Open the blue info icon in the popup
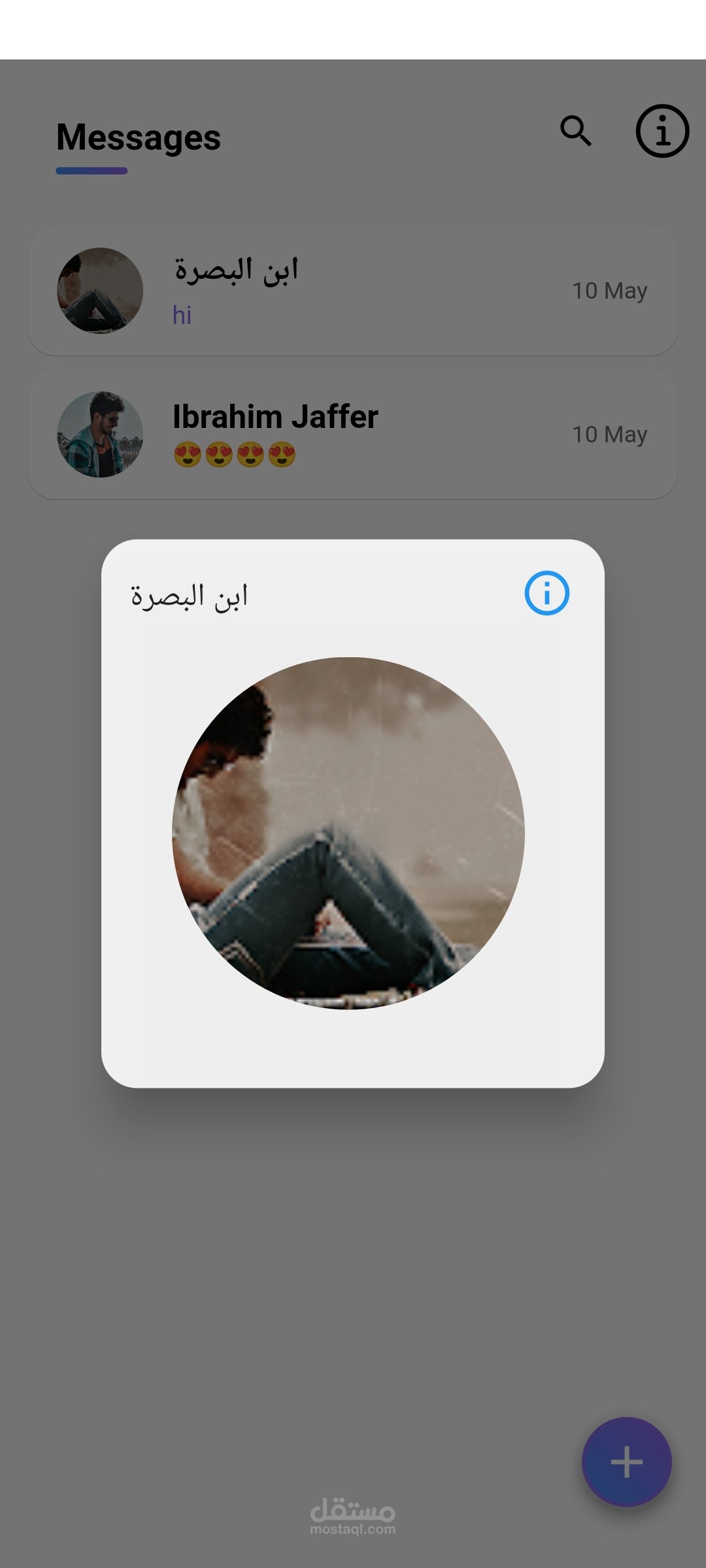Image resolution: width=706 pixels, height=1568 pixels. pos(546,593)
